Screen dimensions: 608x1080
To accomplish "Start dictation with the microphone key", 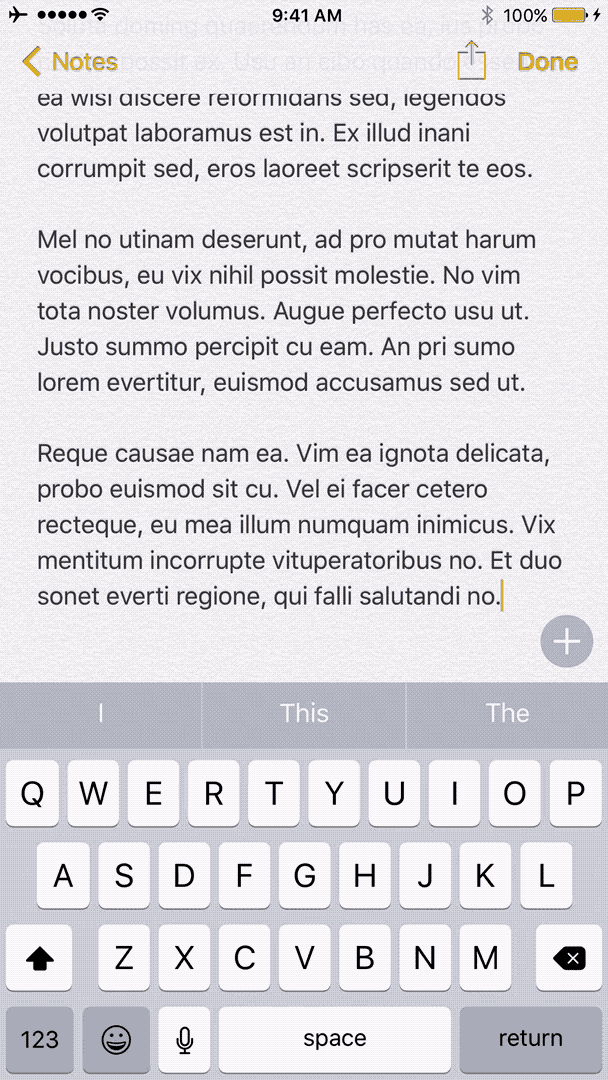I will [184, 1038].
